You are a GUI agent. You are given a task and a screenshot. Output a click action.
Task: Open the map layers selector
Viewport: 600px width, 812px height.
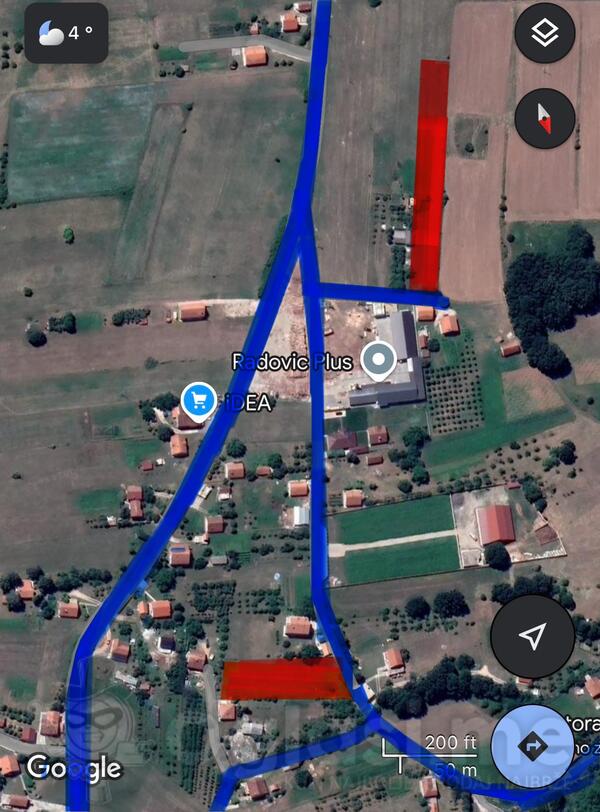tap(545, 34)
